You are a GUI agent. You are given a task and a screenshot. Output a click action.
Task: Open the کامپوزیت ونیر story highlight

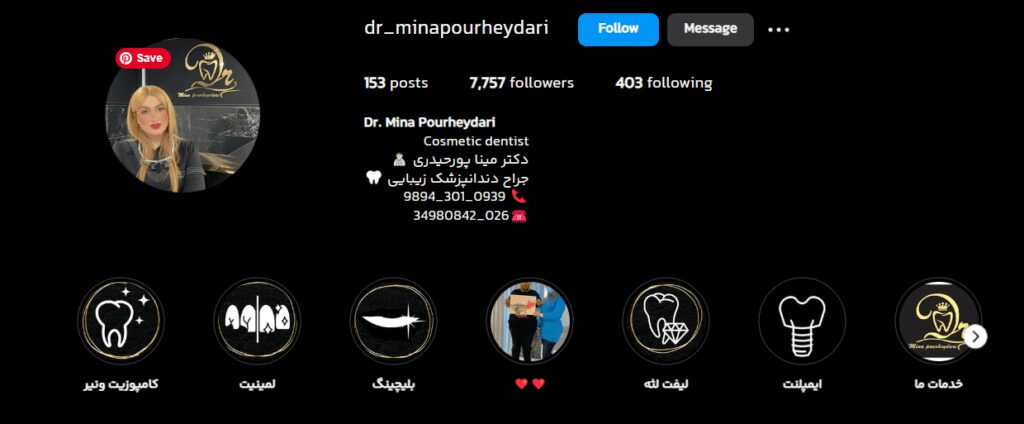coord(121,320)
